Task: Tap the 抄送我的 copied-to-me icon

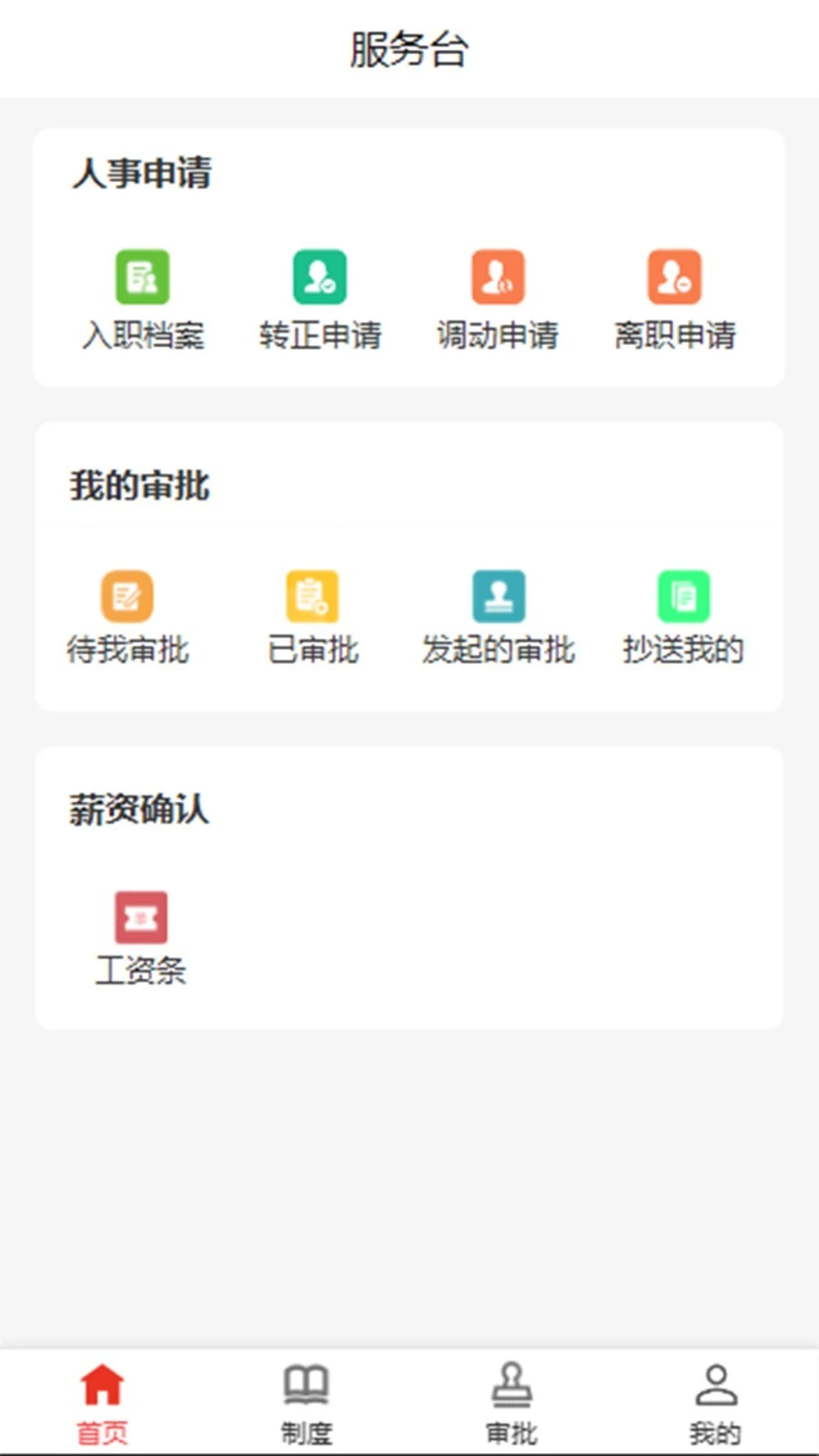Action: pyautogui.click(x=683, y=596)
